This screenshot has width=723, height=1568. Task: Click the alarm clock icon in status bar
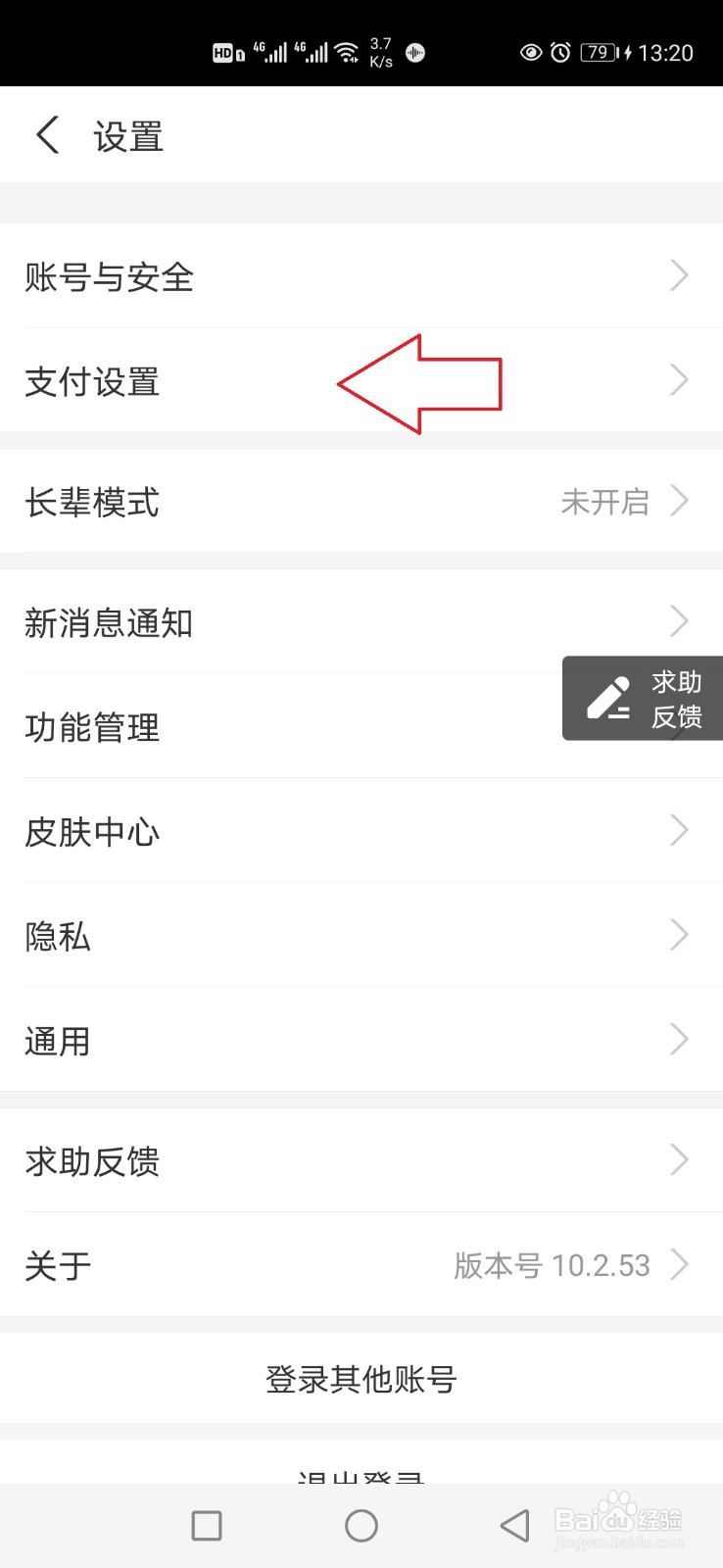coord(558,53)
